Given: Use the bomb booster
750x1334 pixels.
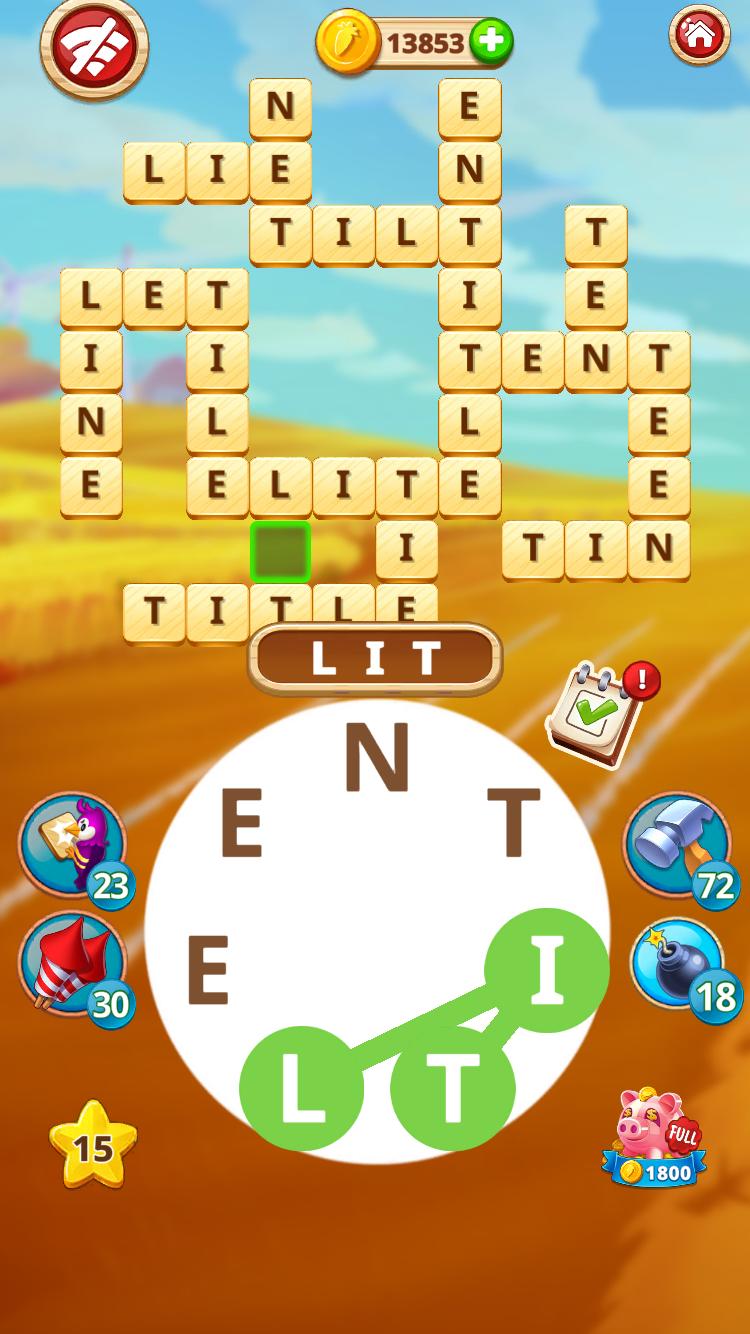Looking at the screenshot, I should (679, 964).
